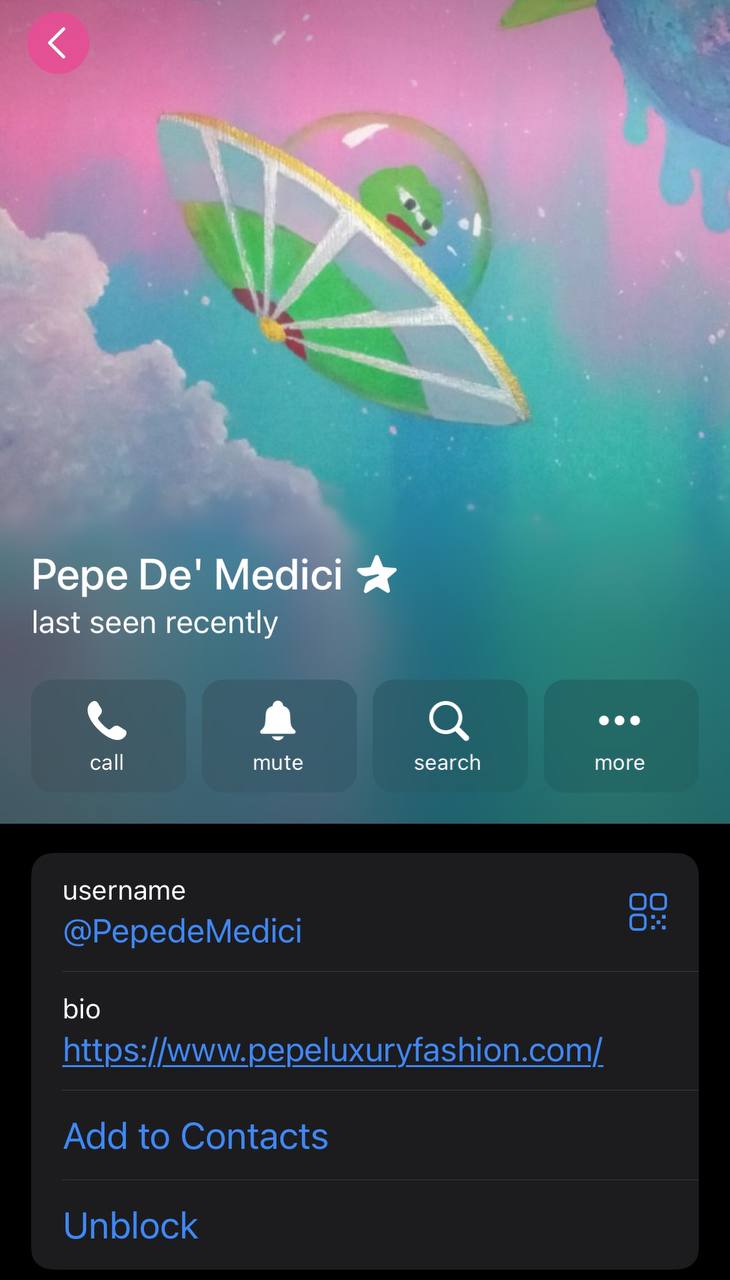This screenshot has width=730, height=1280.
Task: Show the QR code for @PepedeMedici
Action: coord(647,912)
